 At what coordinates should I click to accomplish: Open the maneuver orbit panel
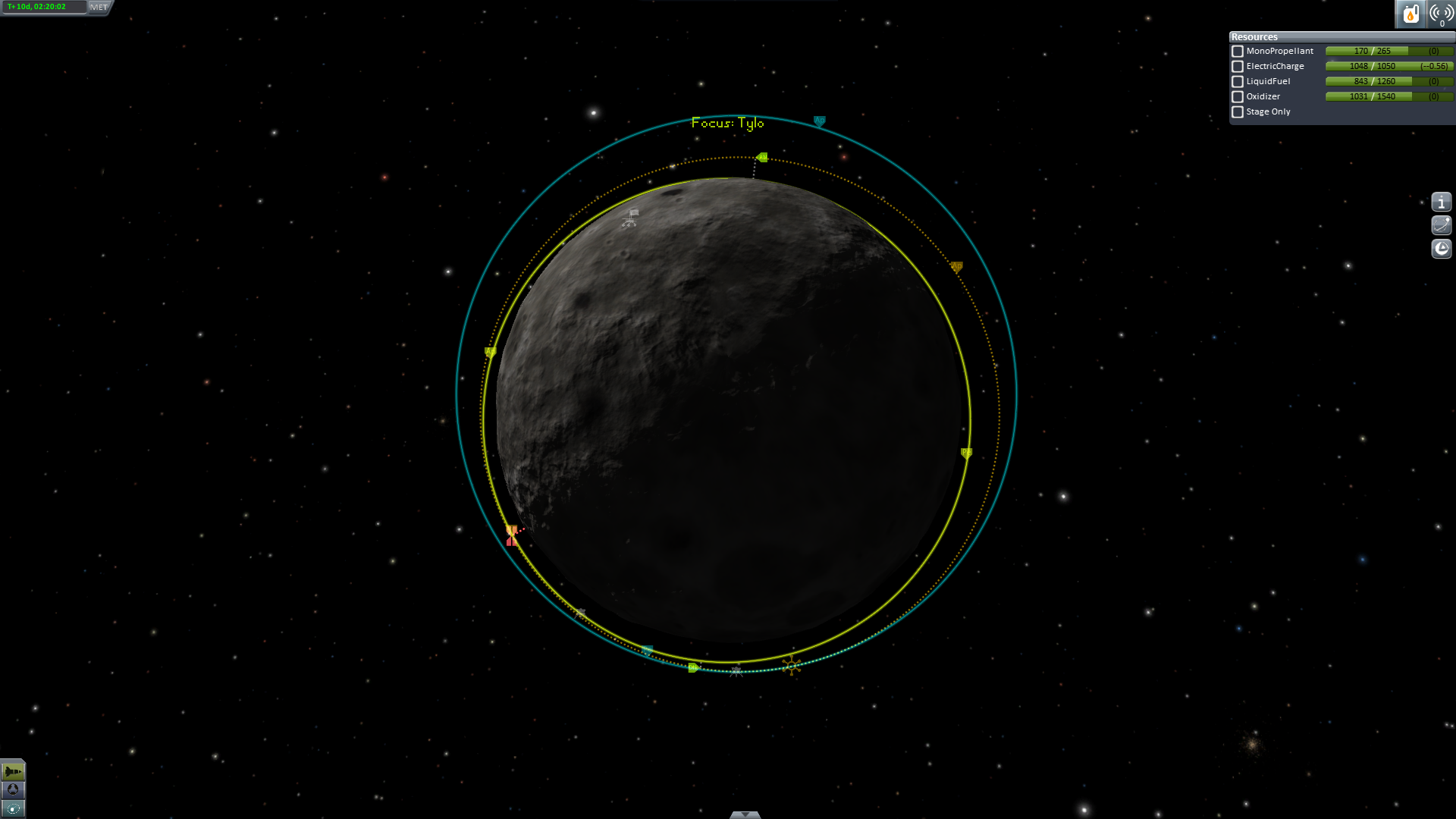point(1441,225)
